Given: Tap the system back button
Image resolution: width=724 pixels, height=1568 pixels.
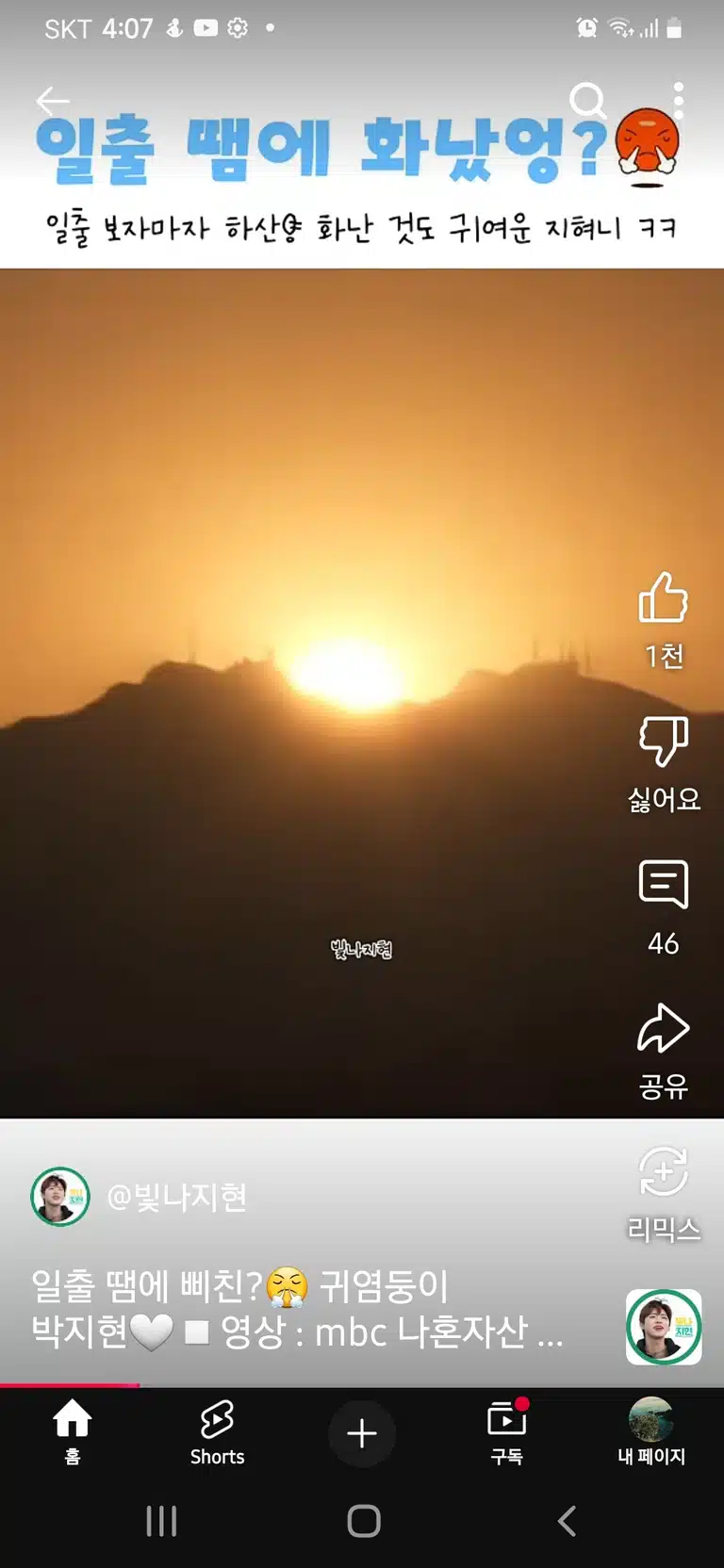Looking at the screenshot, I should click(566, 1521).
